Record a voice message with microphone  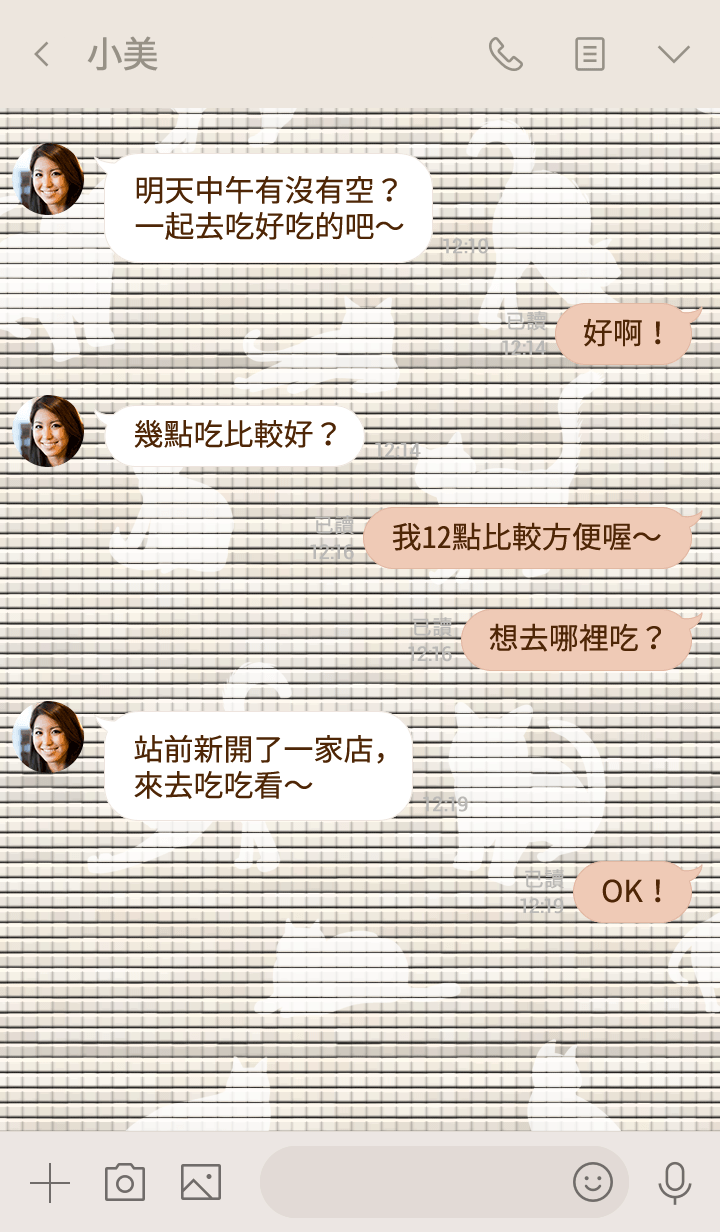(675, 1183)
